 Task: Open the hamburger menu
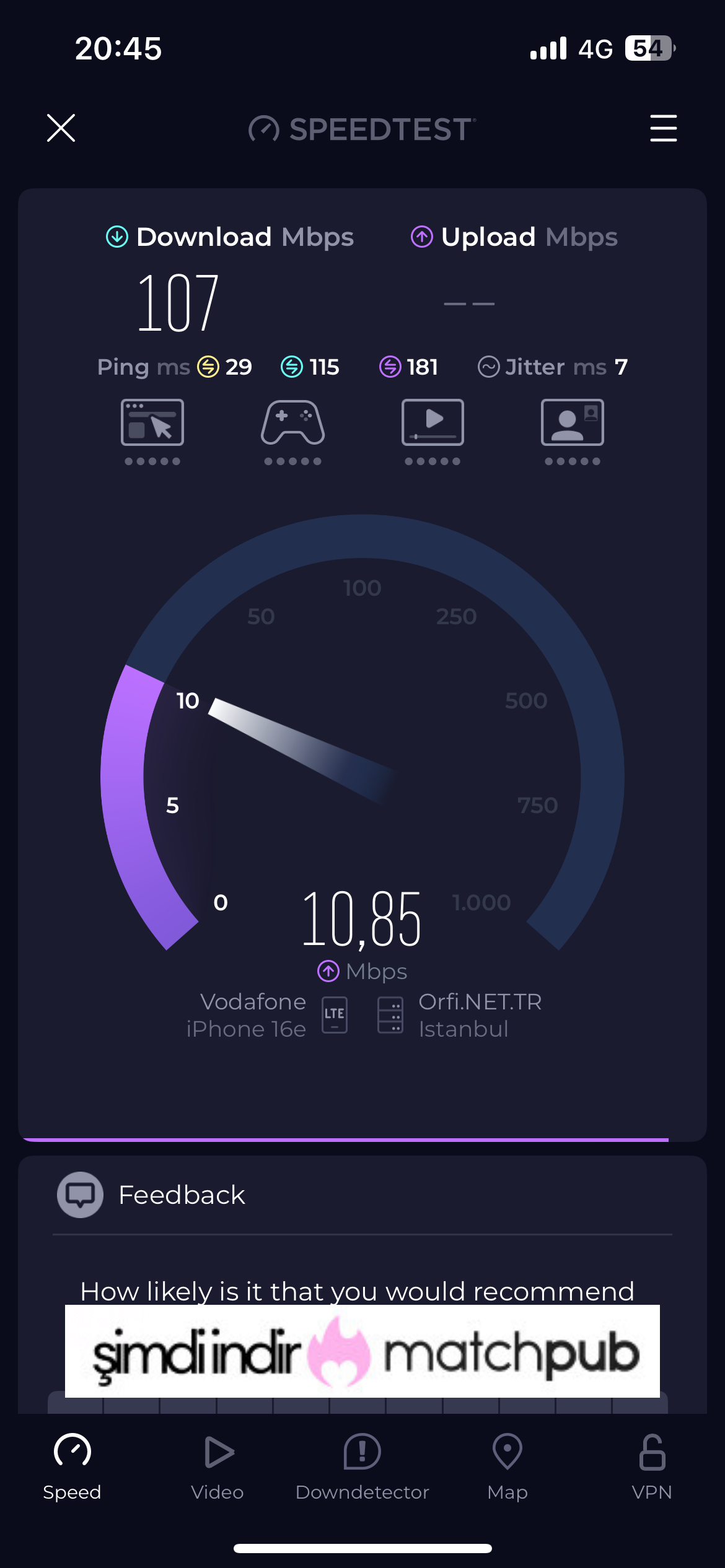(x=663, y=128)
